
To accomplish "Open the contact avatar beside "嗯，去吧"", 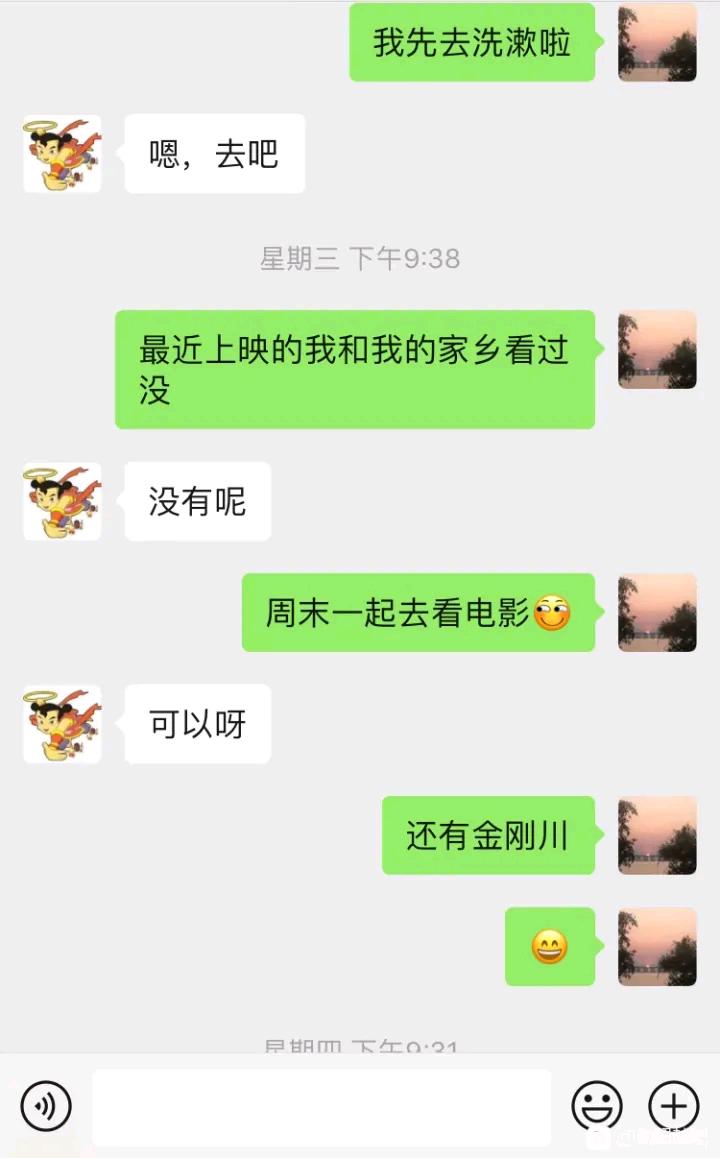I will [x=62, y=154].
